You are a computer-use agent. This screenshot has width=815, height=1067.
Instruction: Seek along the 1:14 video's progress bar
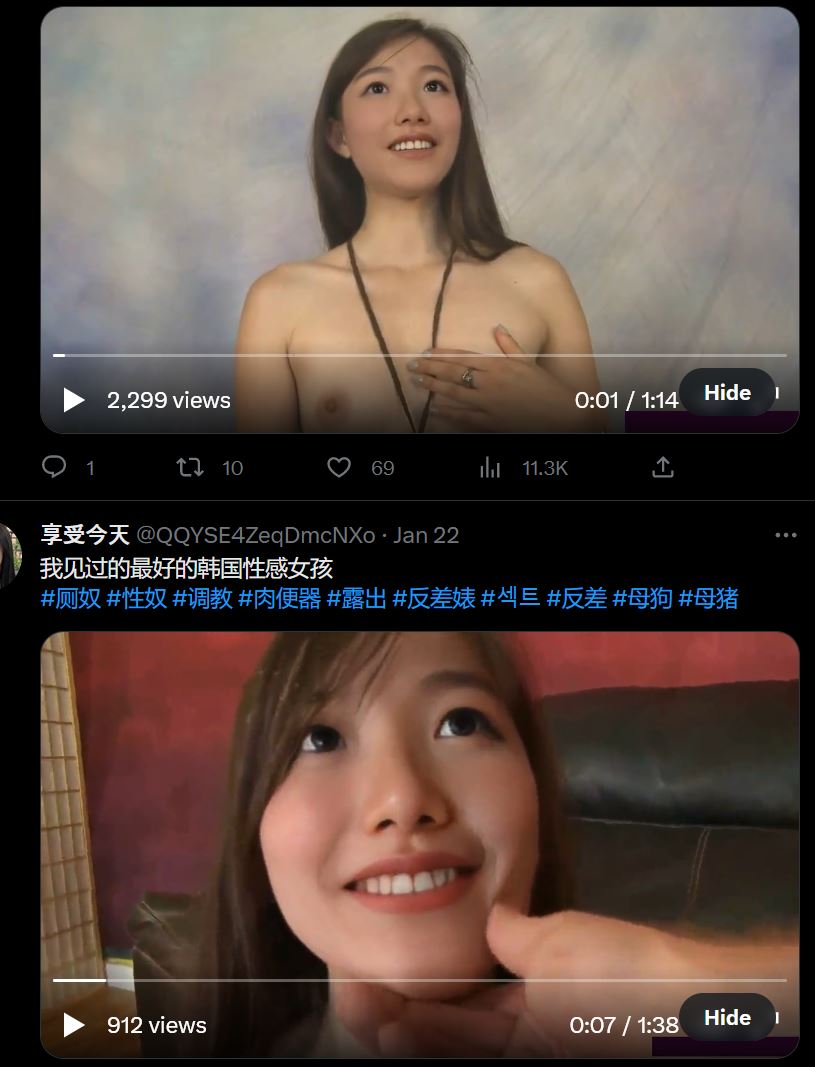coord(420,355)
